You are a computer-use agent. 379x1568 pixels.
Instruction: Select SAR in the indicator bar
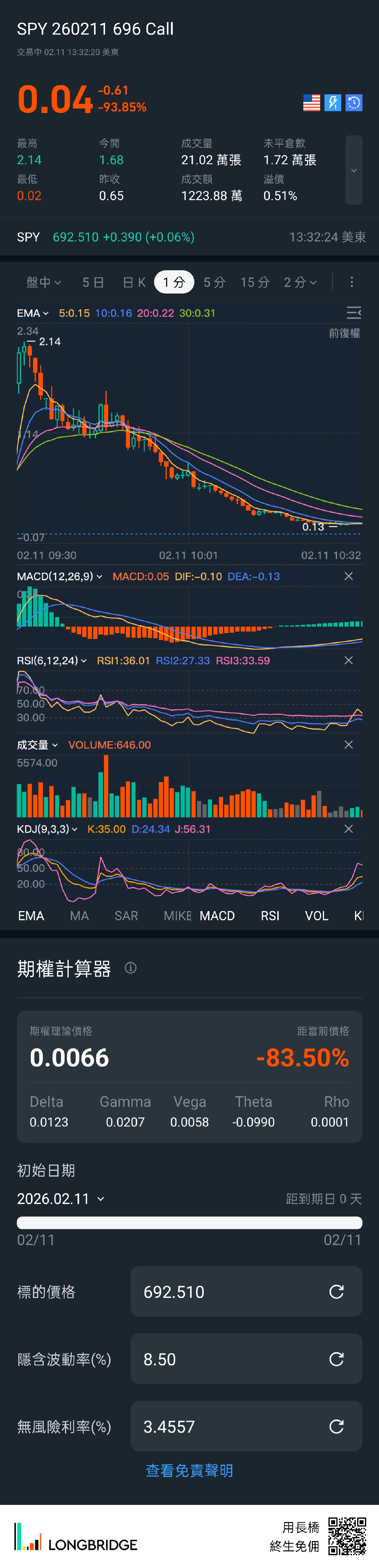[126, 915]
